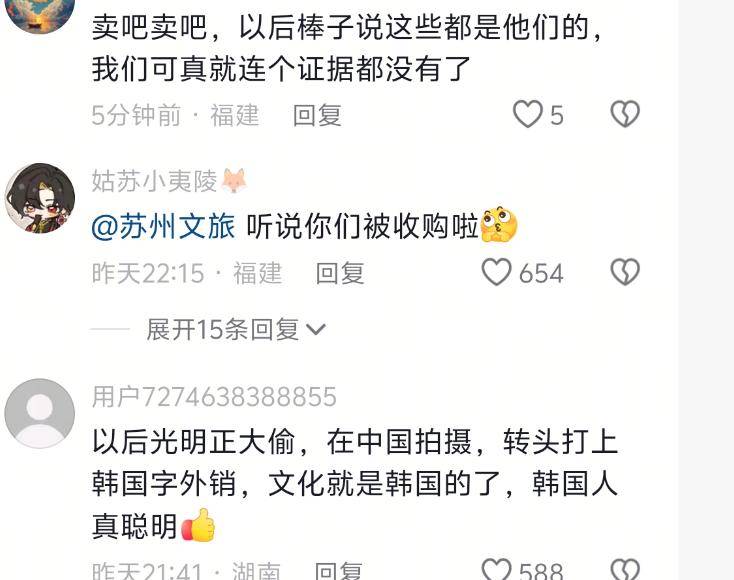
Task: Open avatar of 用户7274638388855
Action: click(40, 413)
